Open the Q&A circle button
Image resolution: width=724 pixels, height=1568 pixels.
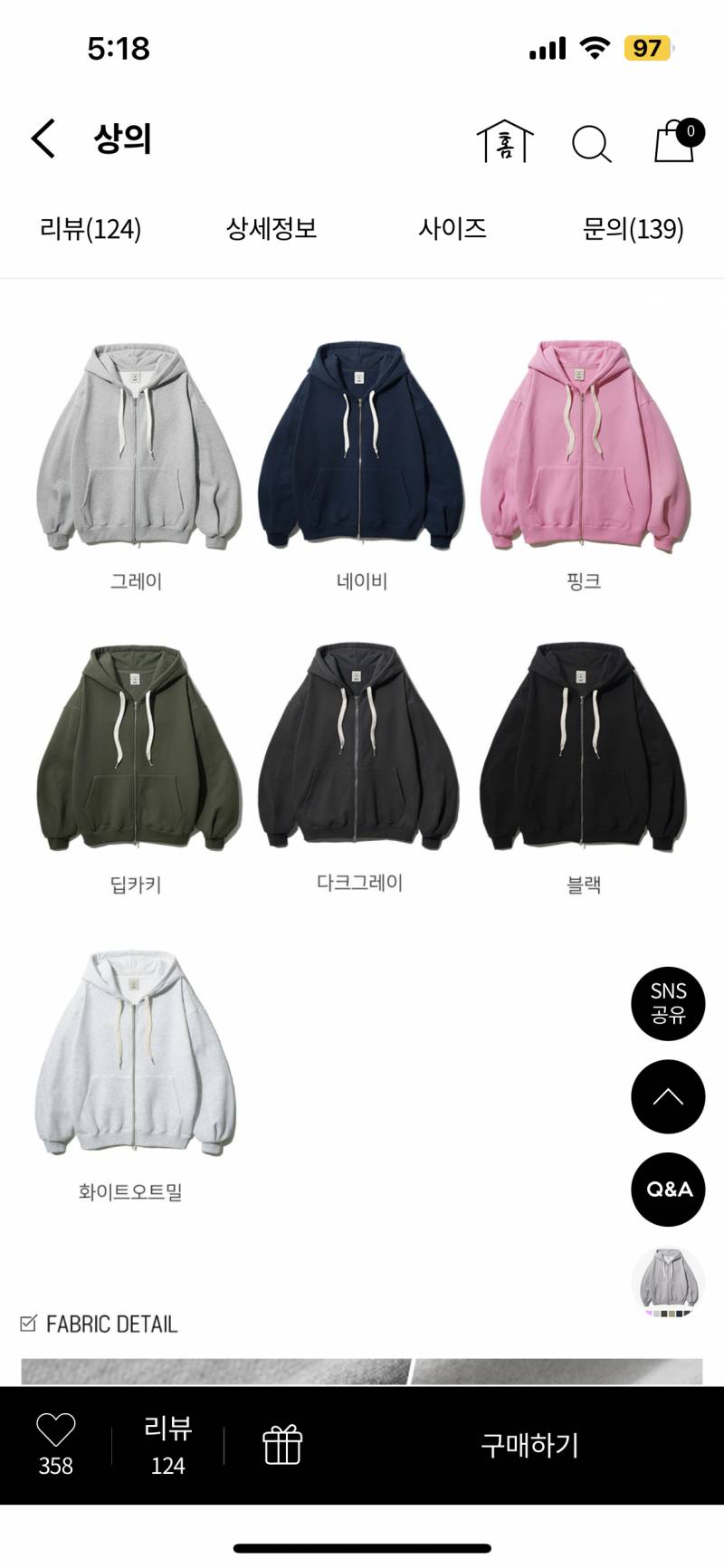pyautogui.click(x=668, y=1189)
